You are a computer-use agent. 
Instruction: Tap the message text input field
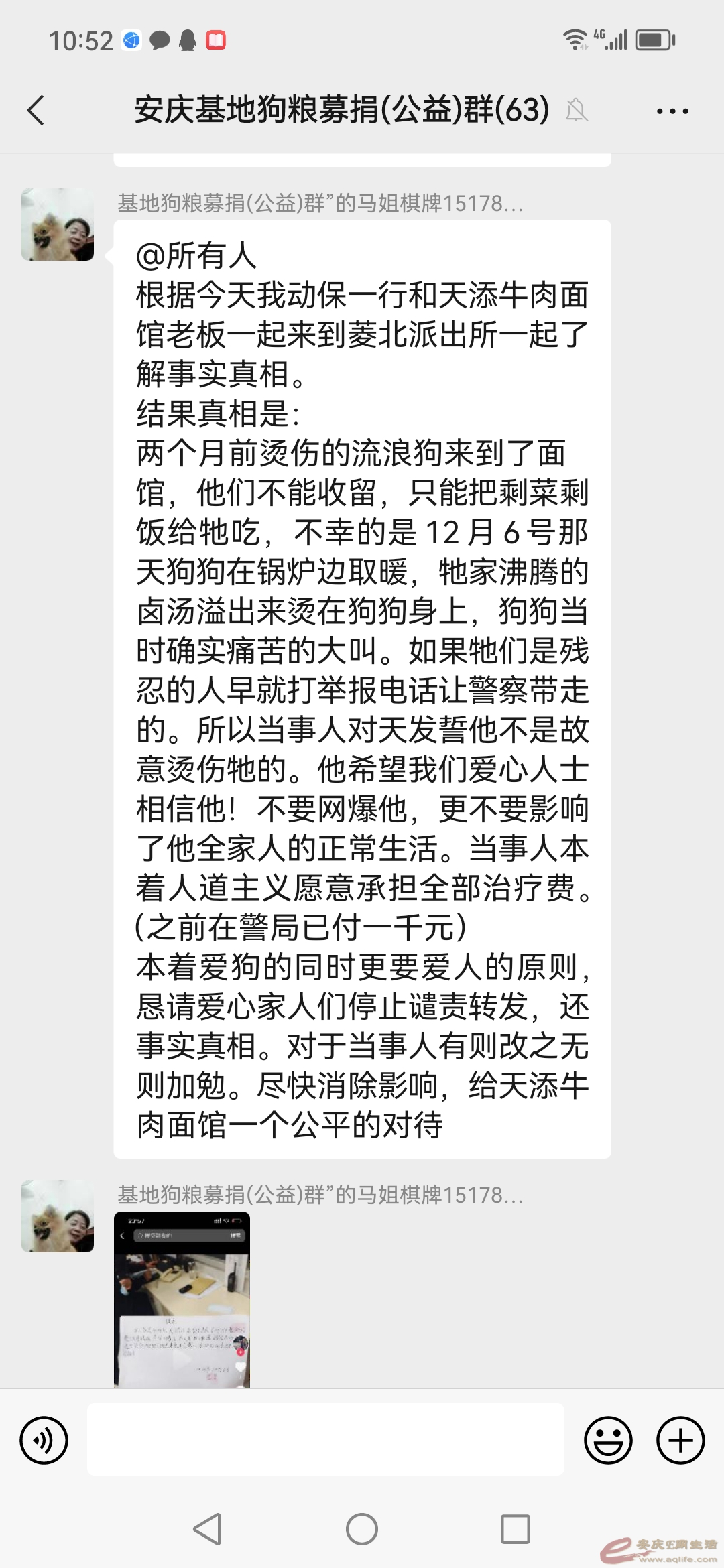tap(325, 1439)
